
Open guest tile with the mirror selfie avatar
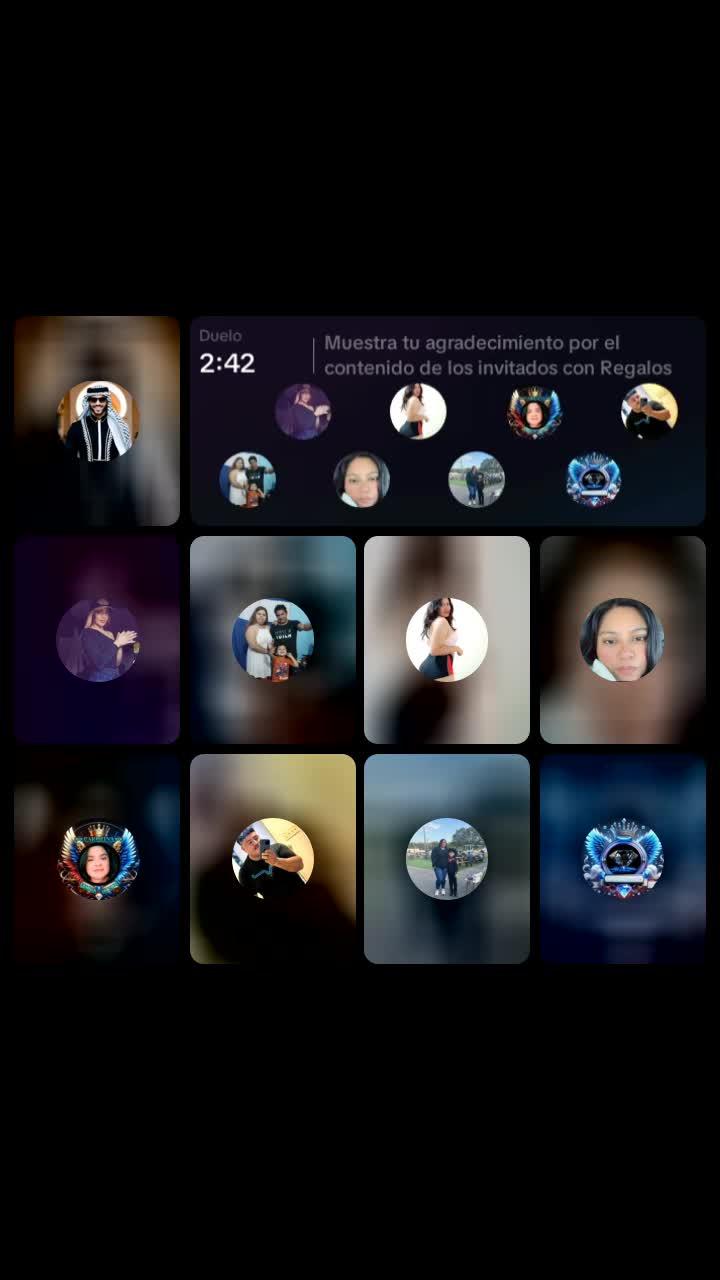click(272, 859)
